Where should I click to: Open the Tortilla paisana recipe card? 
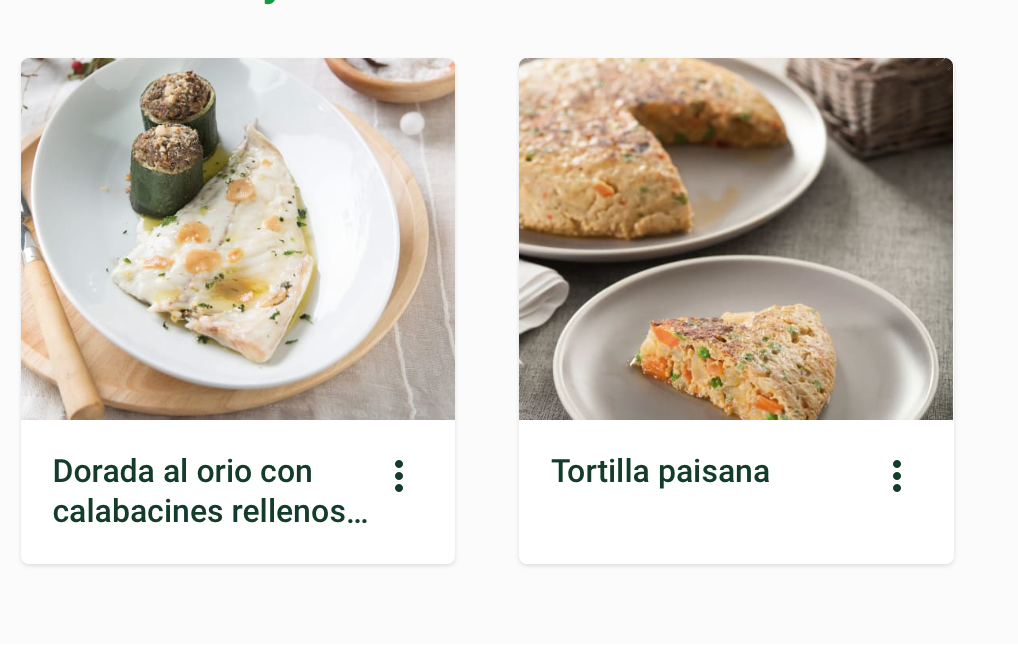pyautogui.click(x=735, y=240)
